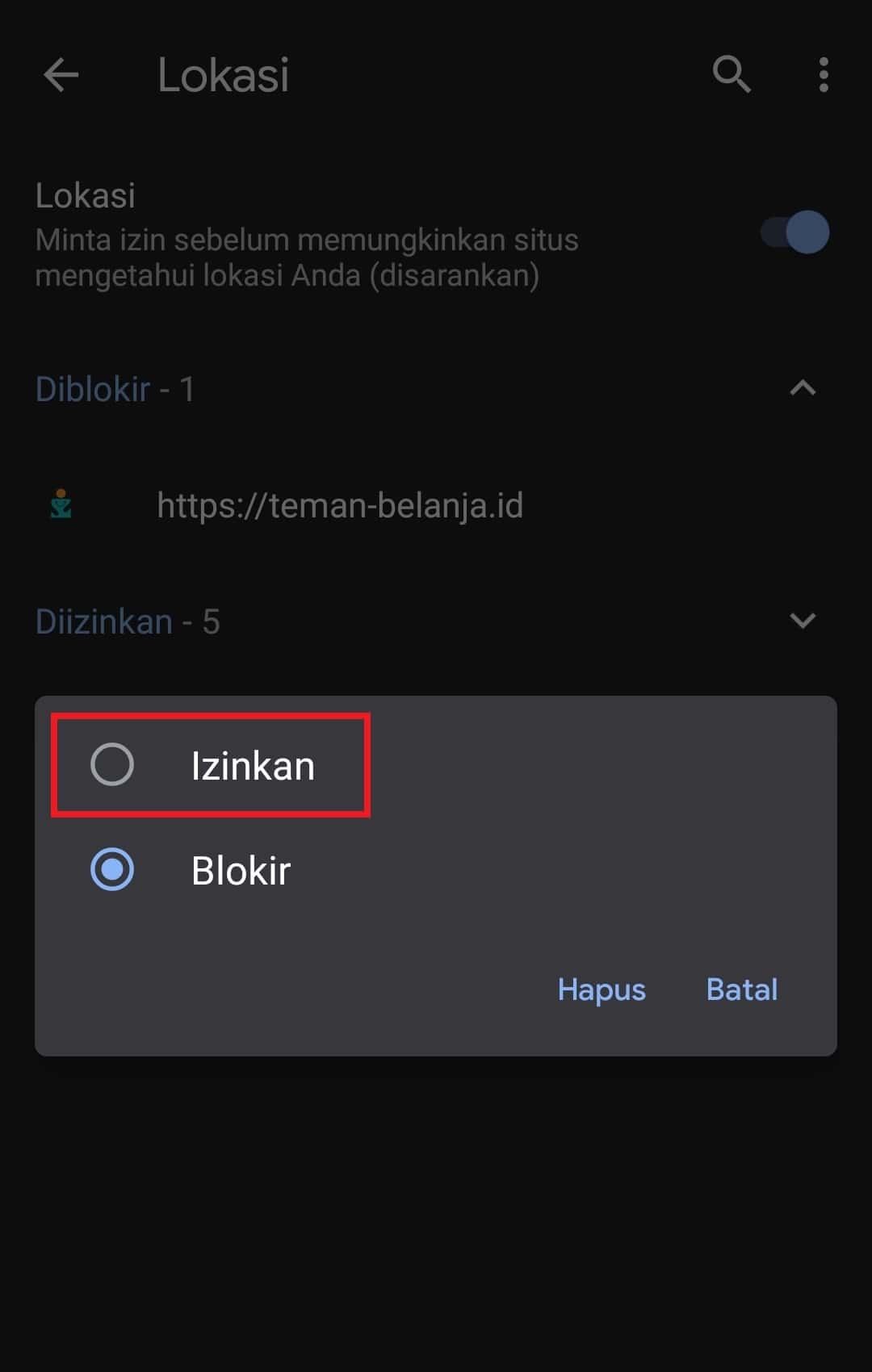The width and height of the screenshot is (872, 1372).
Task: Tap the Hapus button
Action: coord(602,989)
